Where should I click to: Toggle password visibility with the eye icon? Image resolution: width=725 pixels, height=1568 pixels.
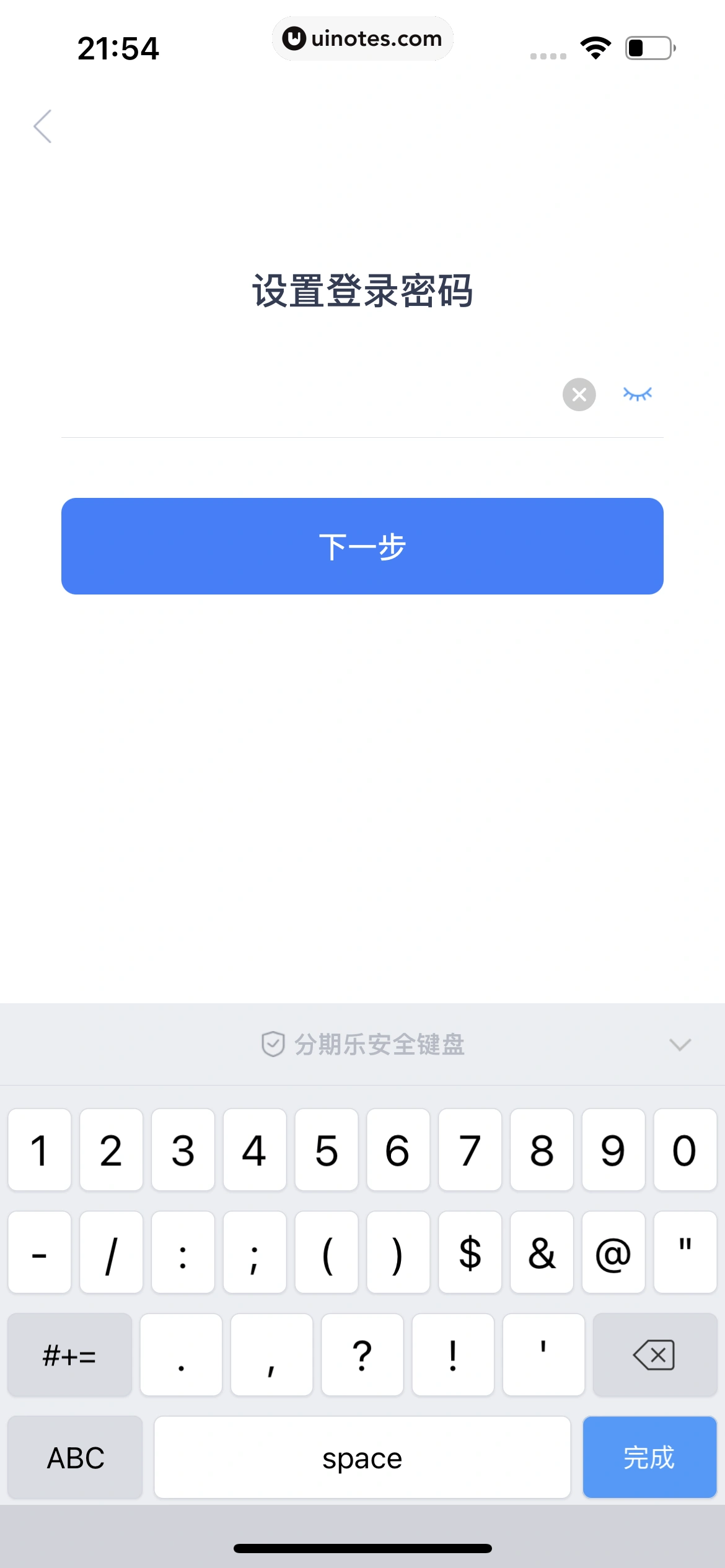point(637,393)
